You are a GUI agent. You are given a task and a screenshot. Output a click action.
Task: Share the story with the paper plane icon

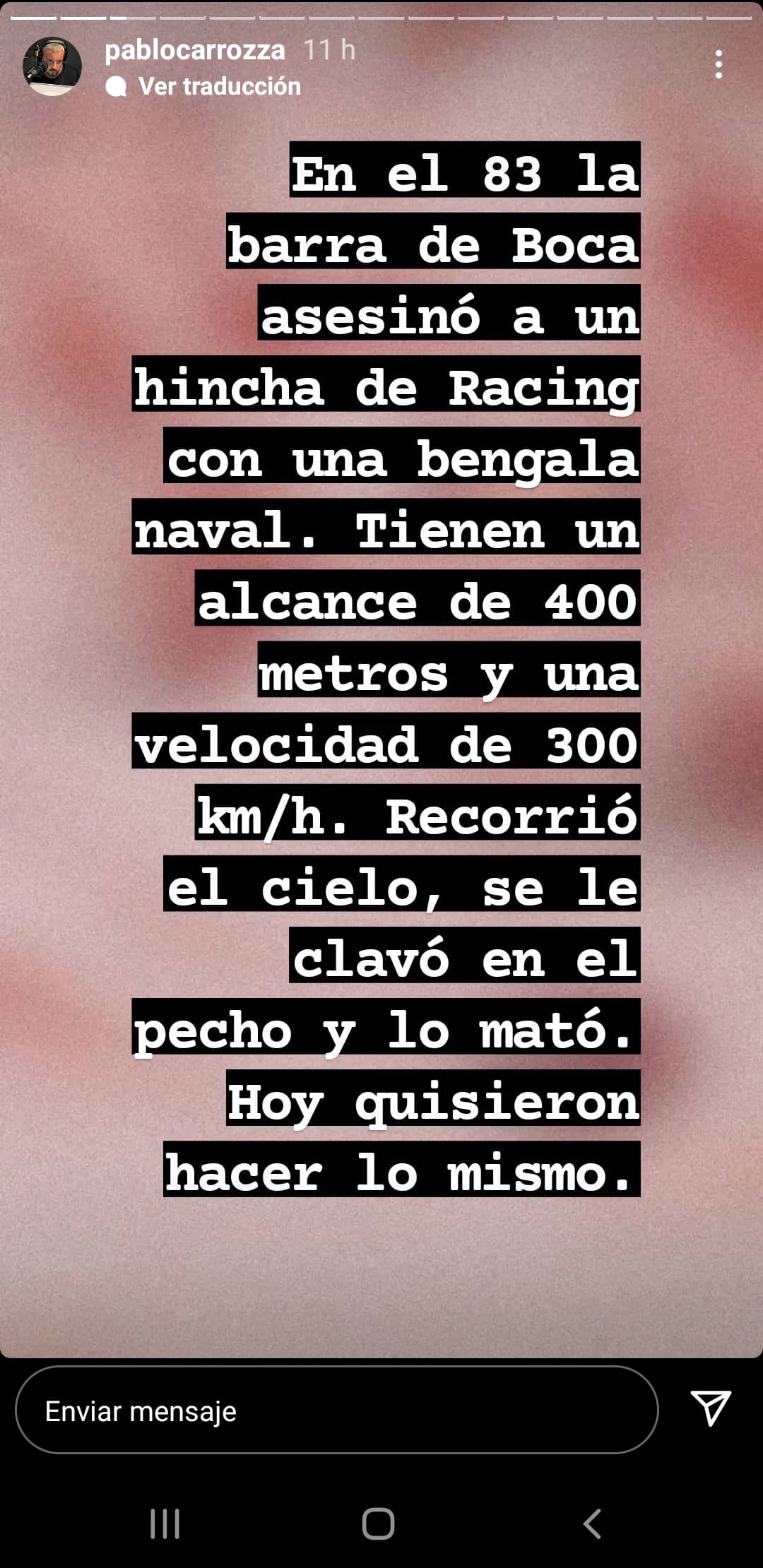[x=710, y=1408]
